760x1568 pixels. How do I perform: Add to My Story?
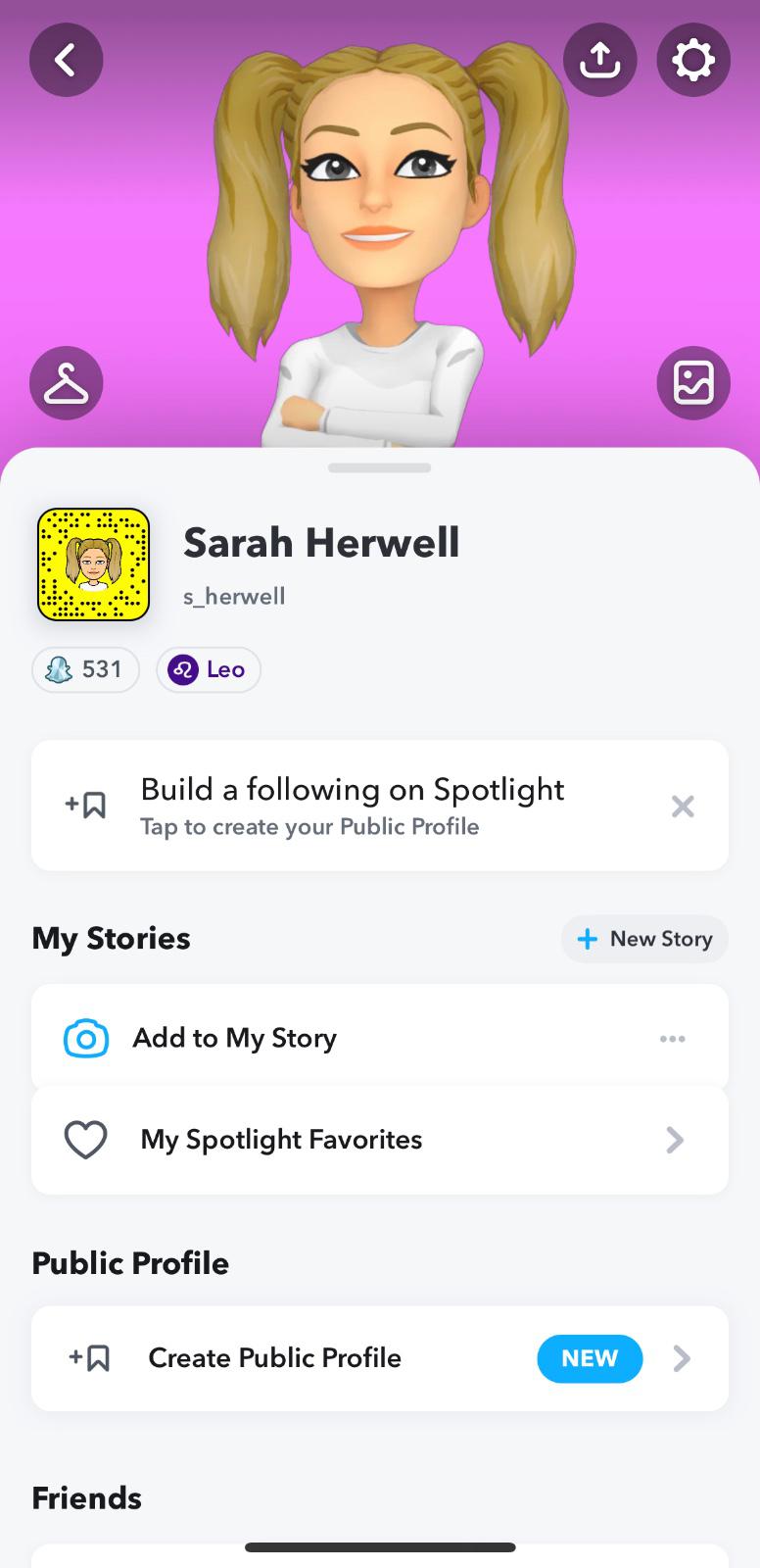(x=235, y=1038)
